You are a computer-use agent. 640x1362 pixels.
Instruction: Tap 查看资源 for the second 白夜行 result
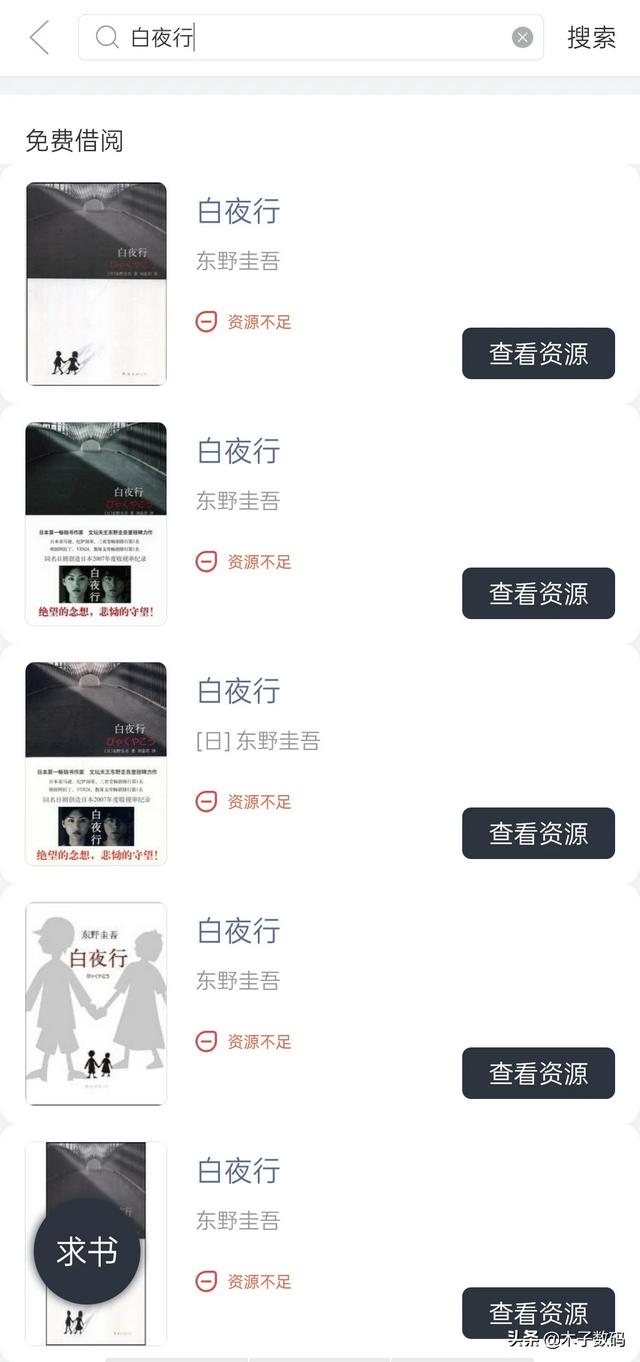coord(538,593)
